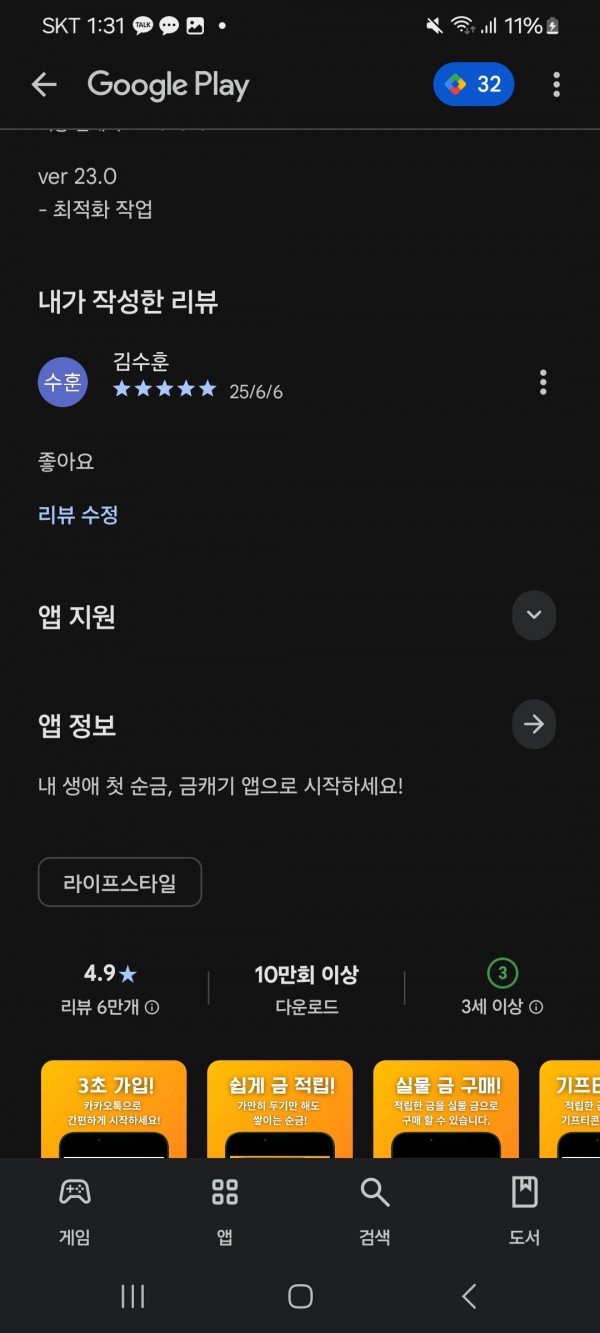This screenshot has width=600, height=1333.
Task: Open the Play Points badge showing 32
Action: click(474, 85)
